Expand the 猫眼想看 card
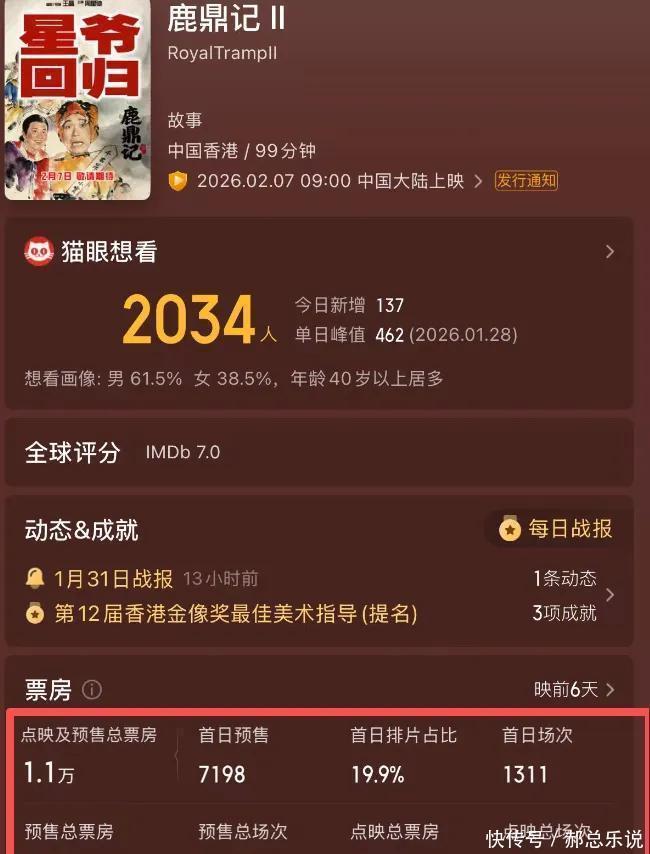This screenshot has height=854, width=650. click(x=609, y=252)
